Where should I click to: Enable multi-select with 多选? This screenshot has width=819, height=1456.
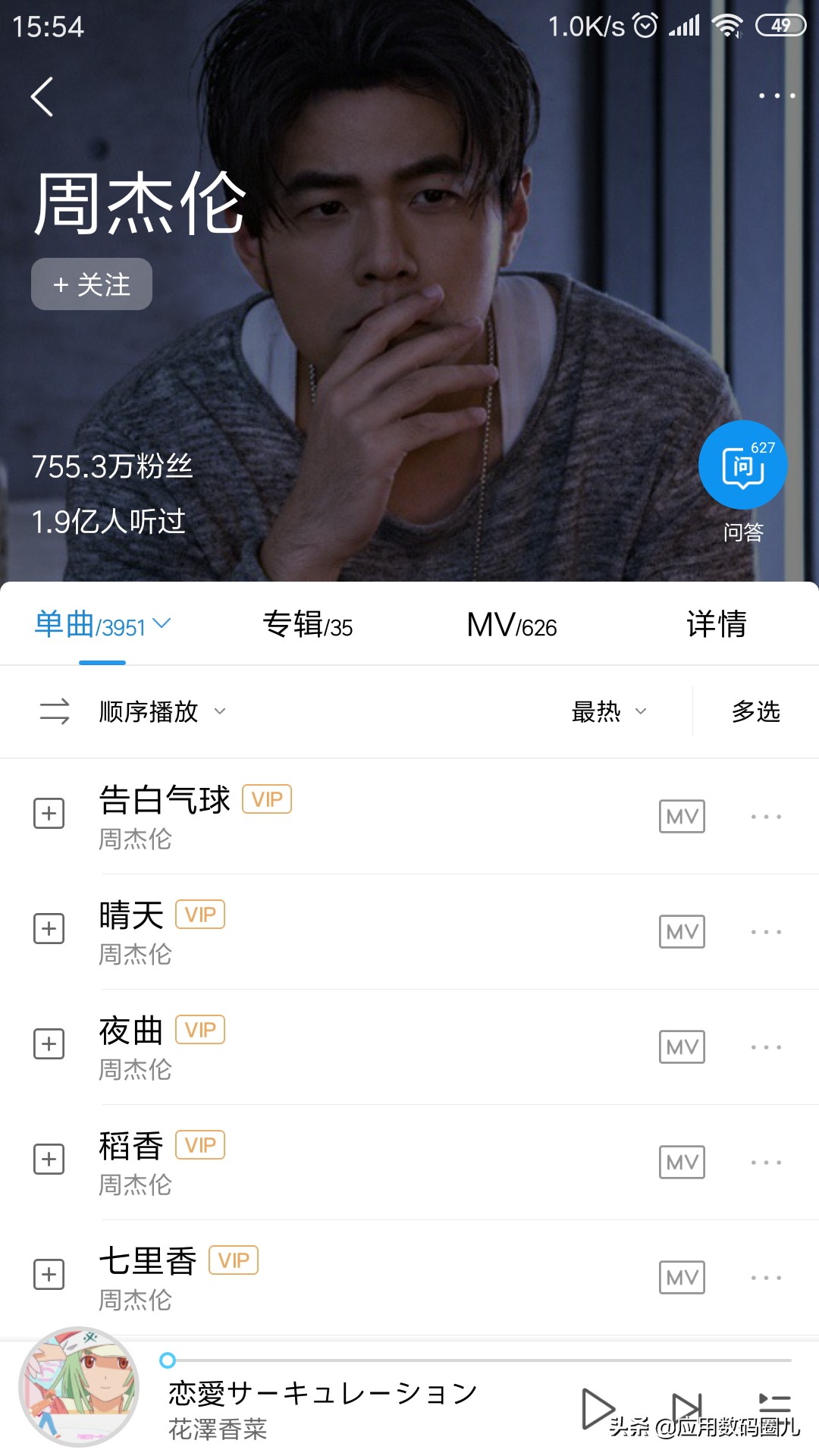[757, 711]
